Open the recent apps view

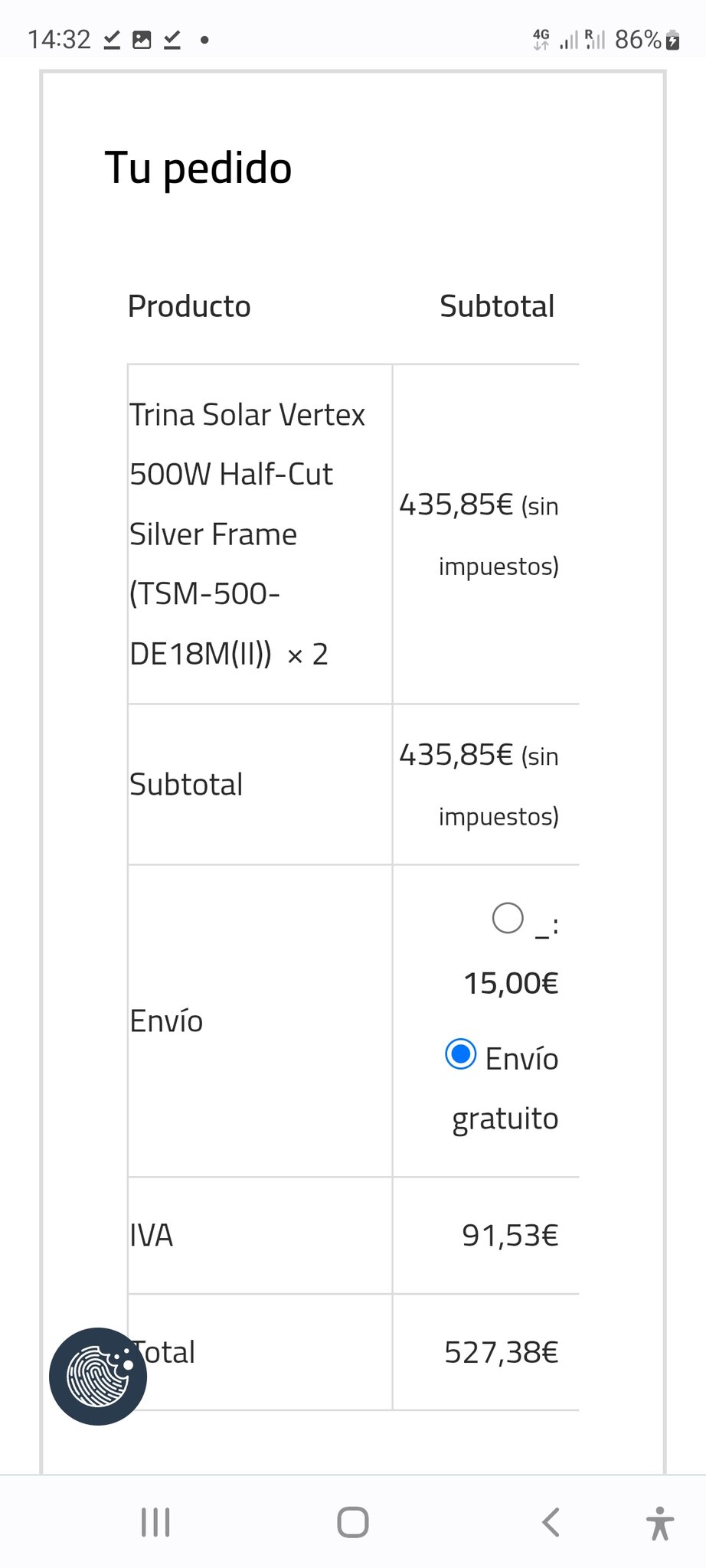[x=155, y=1522]
